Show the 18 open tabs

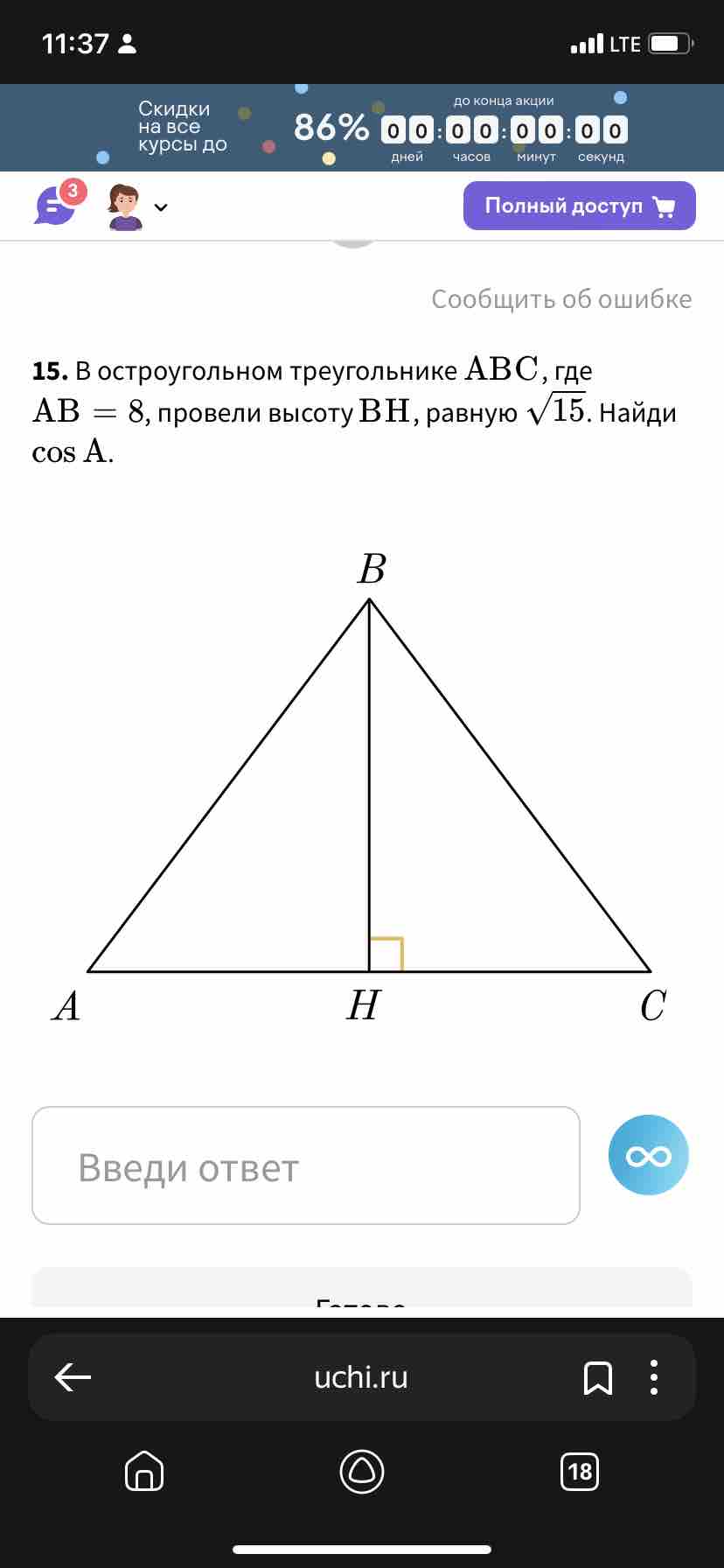click(579, 1471)
